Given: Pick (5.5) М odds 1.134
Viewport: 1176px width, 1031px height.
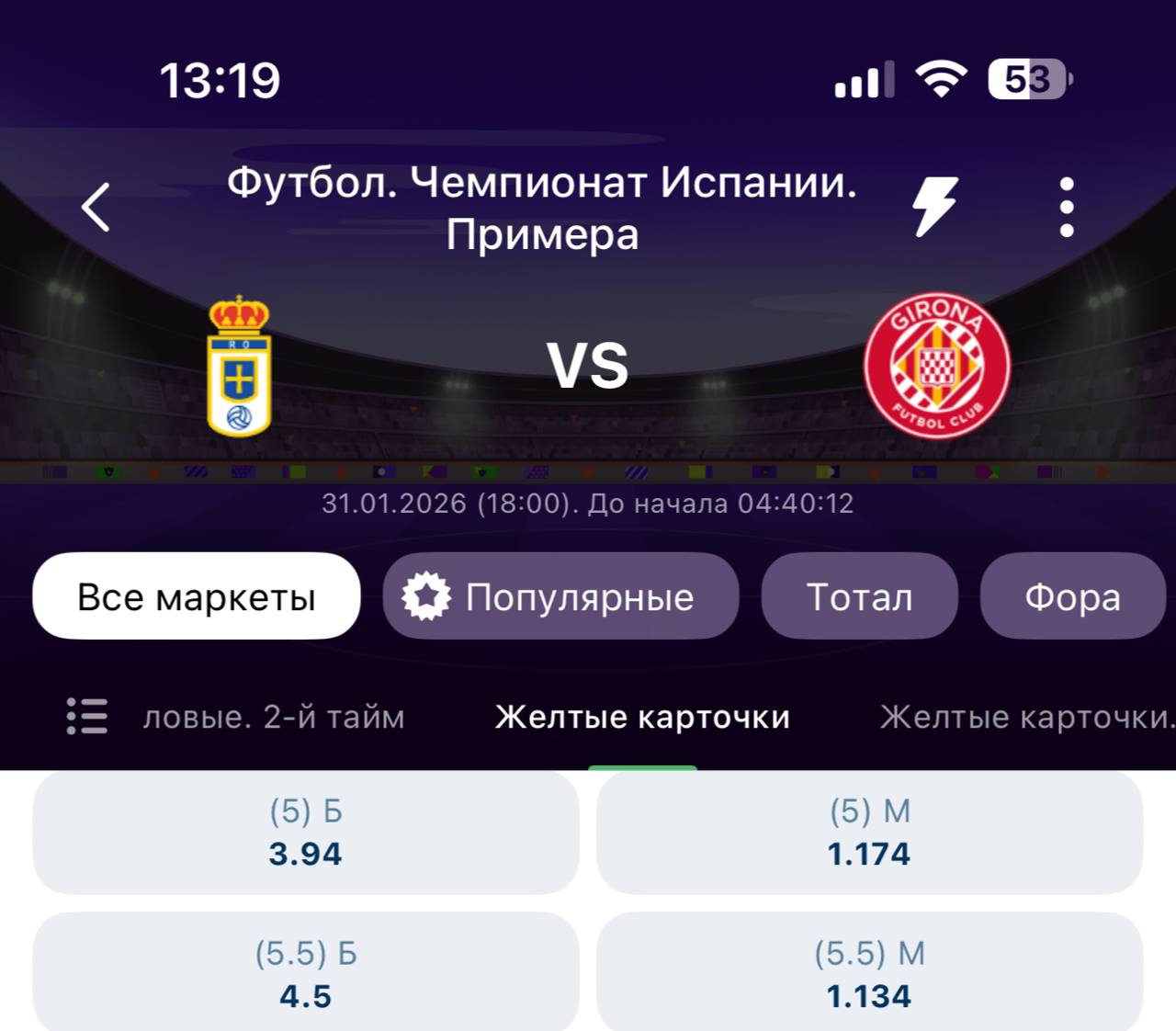Looking at the screenshot, I should pyautogui.click(x=869, y=974).
